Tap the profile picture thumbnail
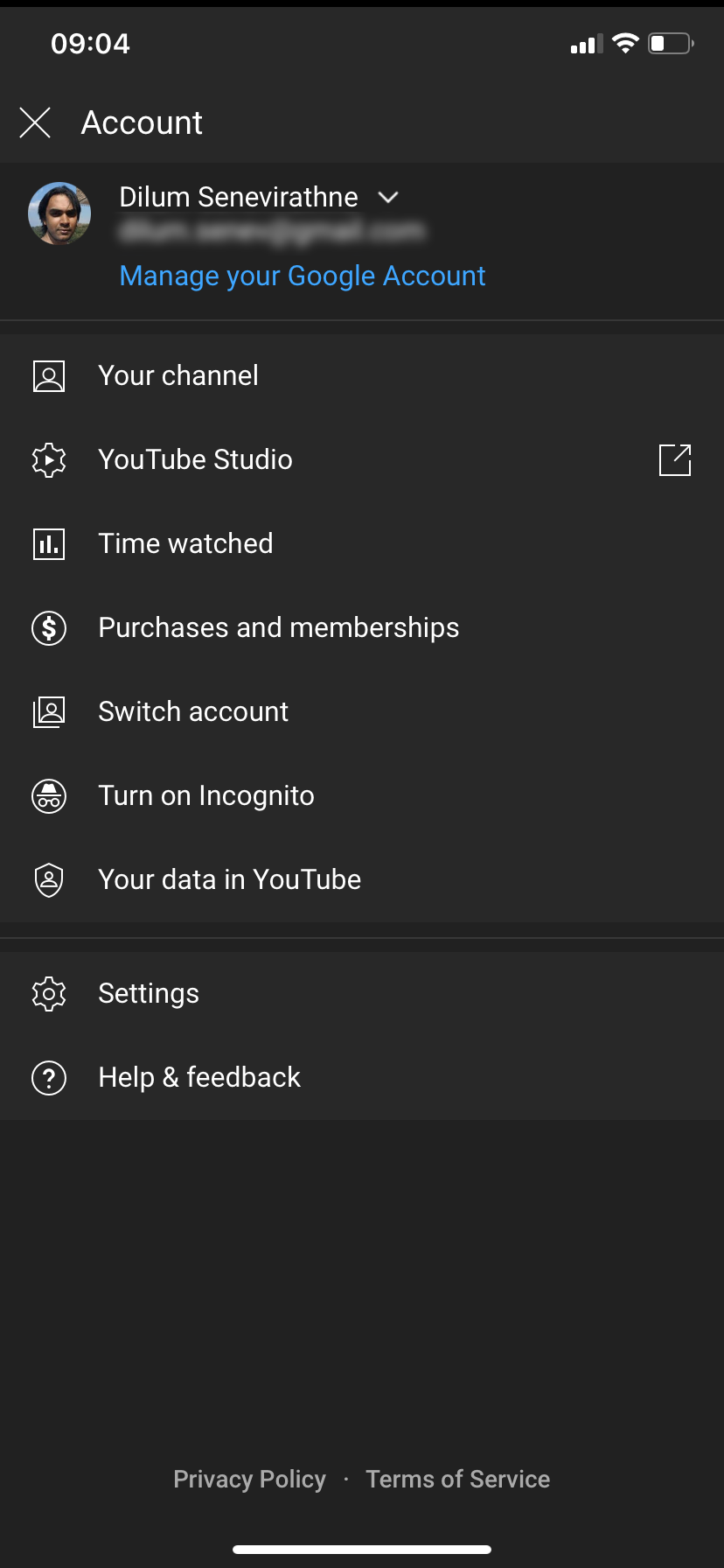 pos(59,213)
